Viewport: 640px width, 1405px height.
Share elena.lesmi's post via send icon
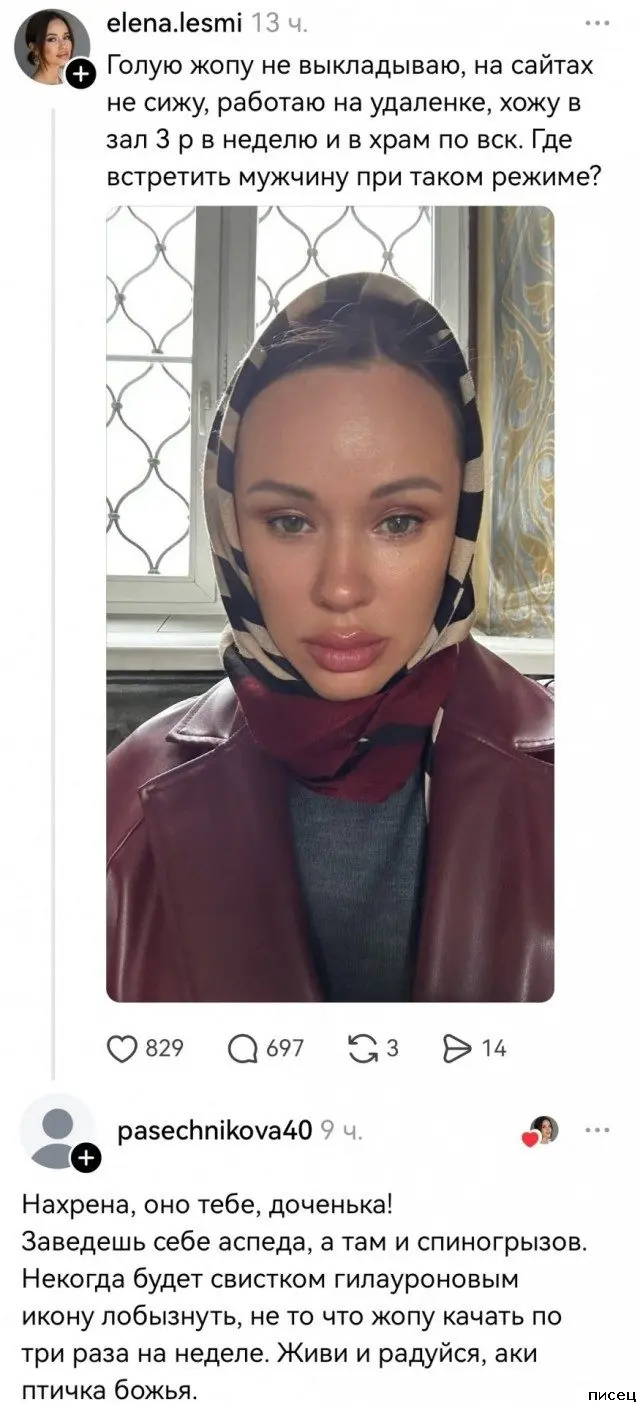click(x=456, y=1047)
